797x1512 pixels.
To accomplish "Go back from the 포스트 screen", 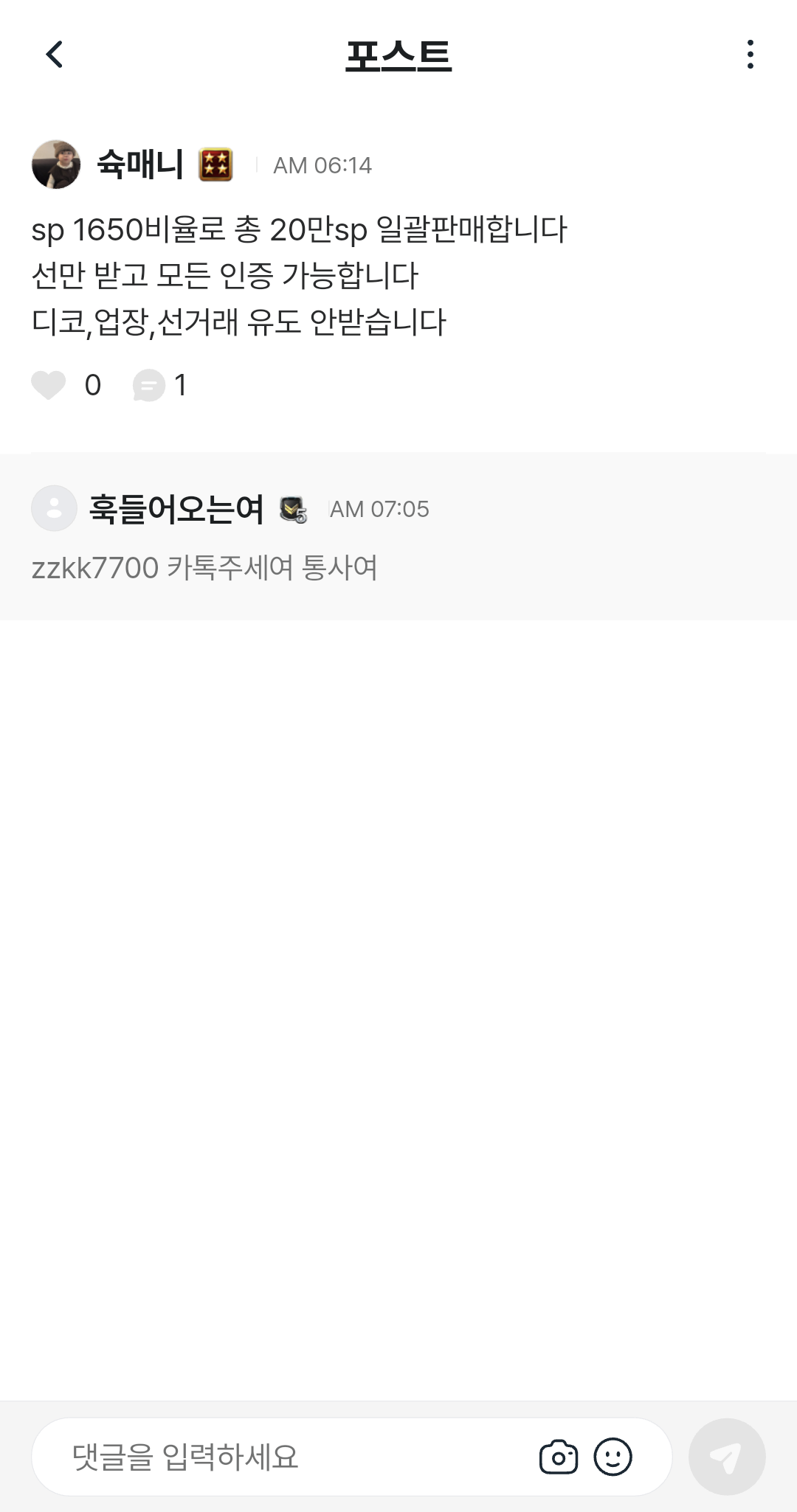I will (55, 55).
